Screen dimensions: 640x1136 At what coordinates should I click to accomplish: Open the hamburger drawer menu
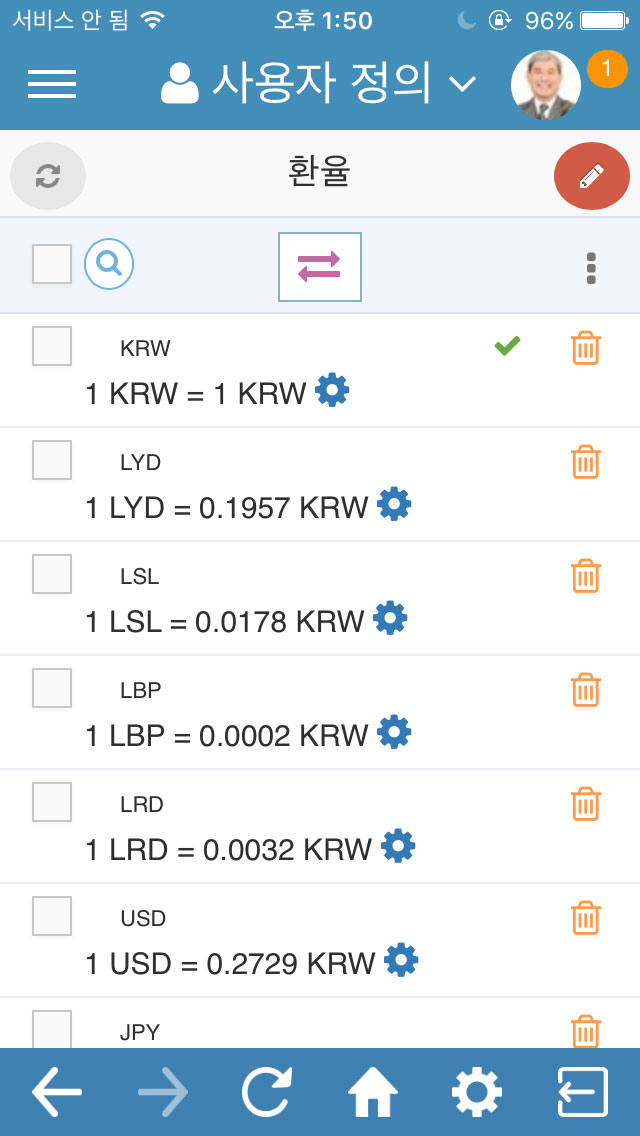52,84
